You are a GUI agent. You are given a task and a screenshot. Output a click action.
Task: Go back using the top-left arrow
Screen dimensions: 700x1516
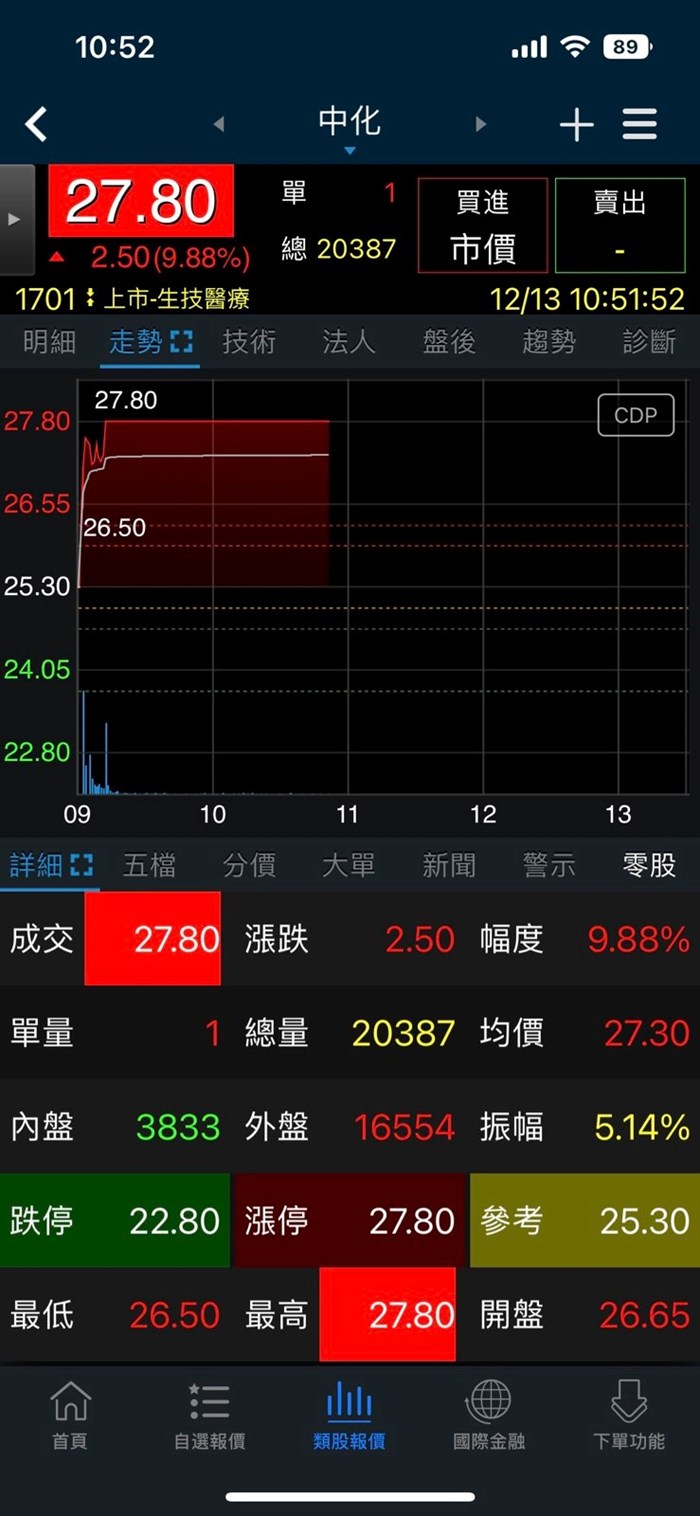coord(36,124)
